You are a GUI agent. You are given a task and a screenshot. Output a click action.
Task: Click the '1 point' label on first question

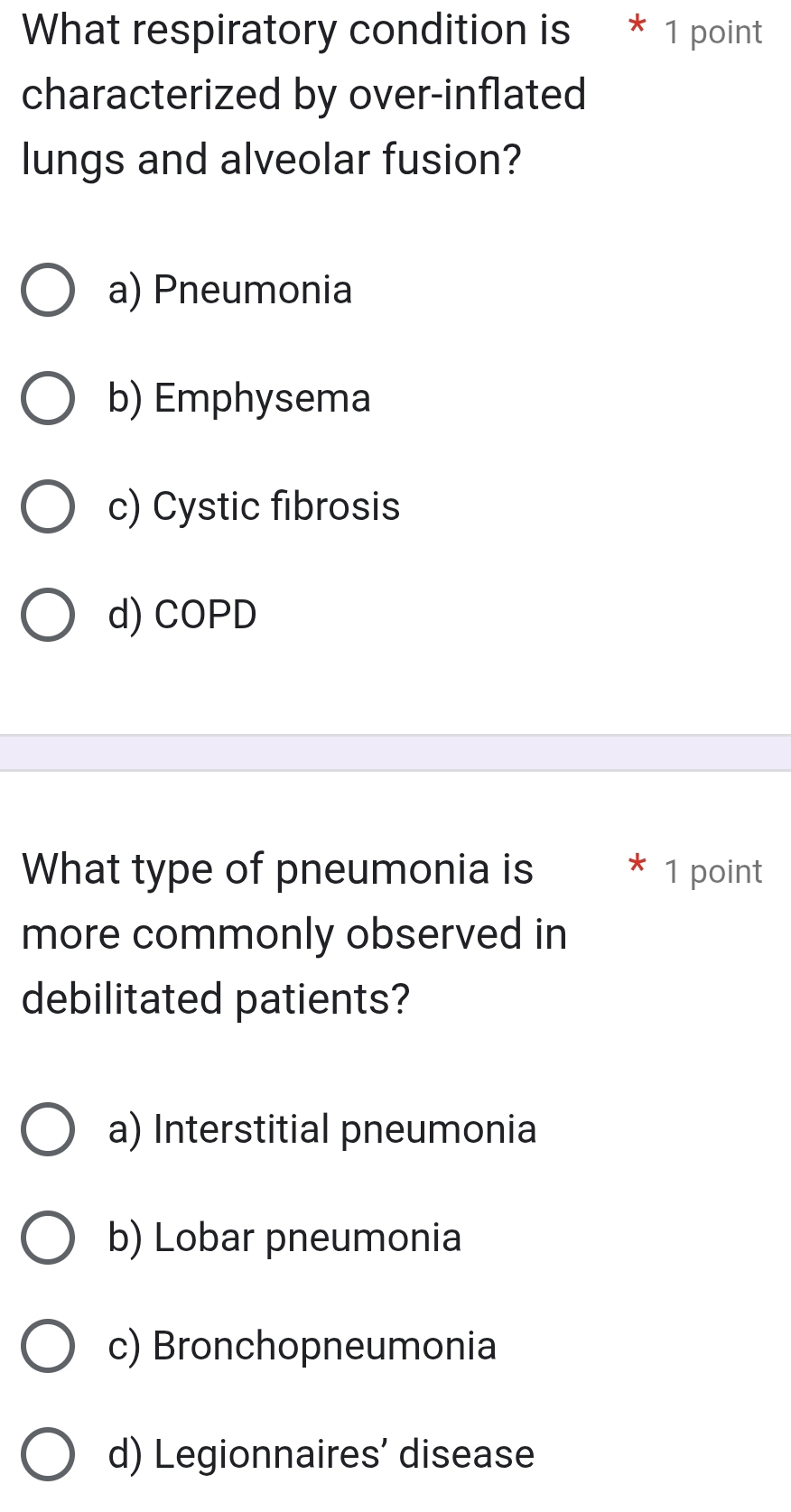(x=712, y=31)
